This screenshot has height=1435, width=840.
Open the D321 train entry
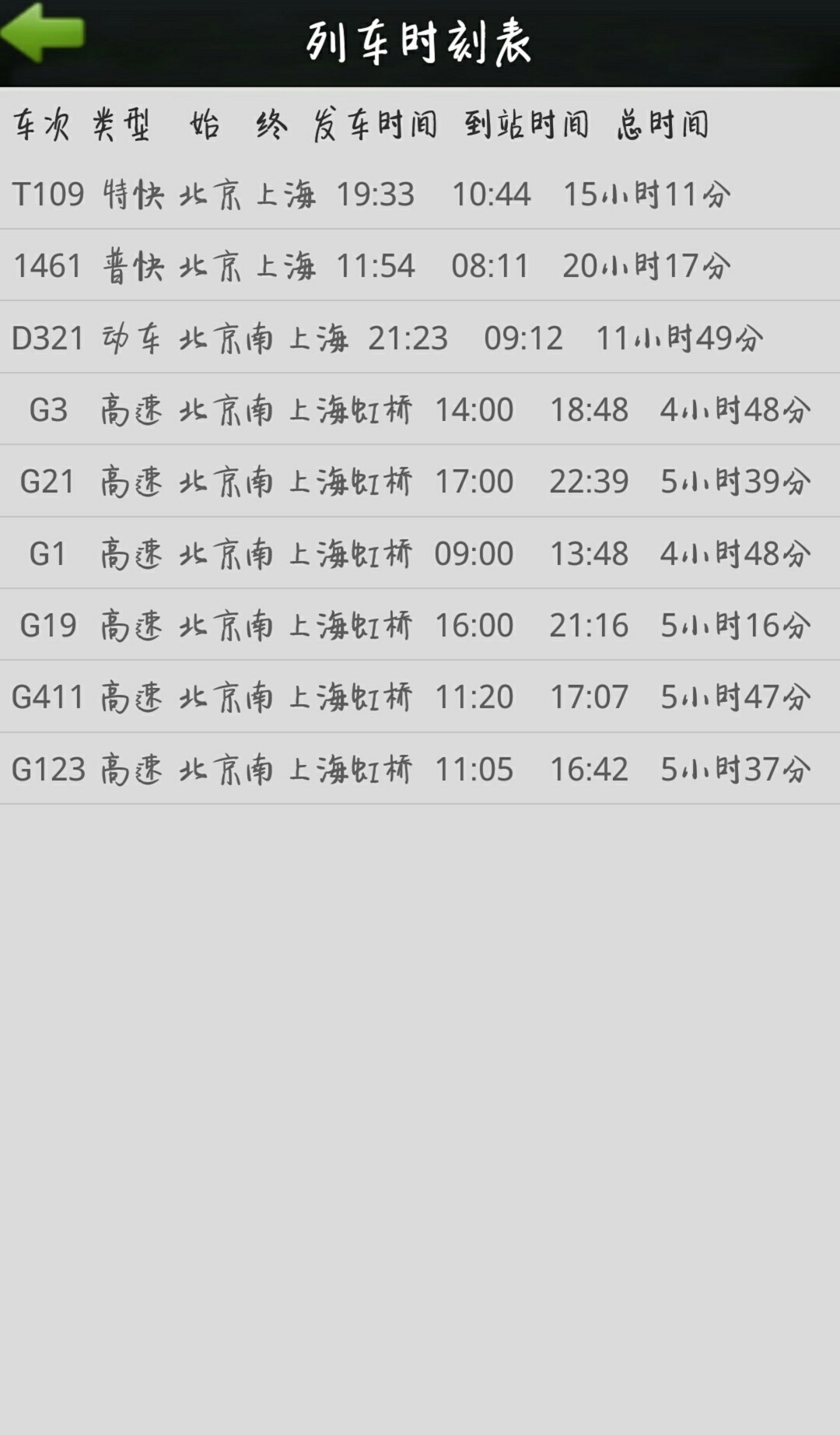[420, 338]
